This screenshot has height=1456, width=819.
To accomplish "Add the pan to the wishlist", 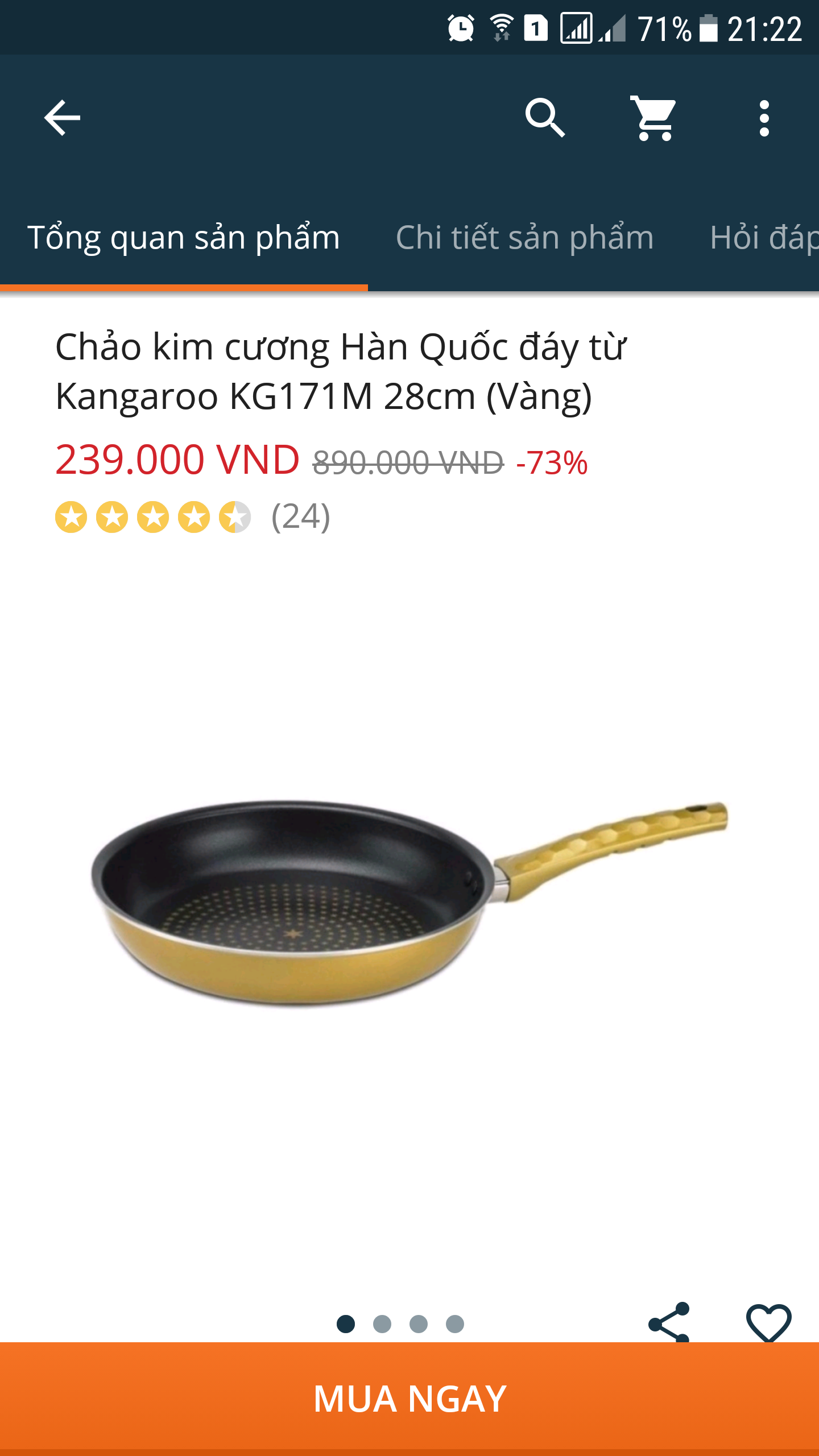I will (768, 1322).
